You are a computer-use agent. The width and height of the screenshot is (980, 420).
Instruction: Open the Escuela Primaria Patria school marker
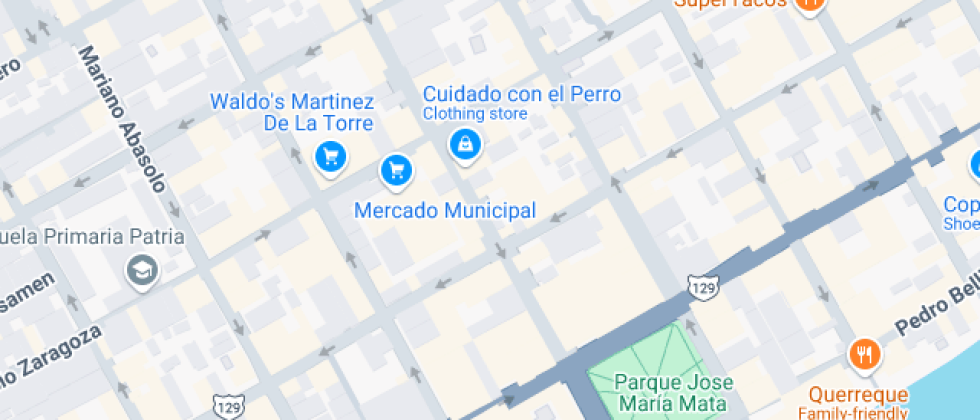(140, 269)
